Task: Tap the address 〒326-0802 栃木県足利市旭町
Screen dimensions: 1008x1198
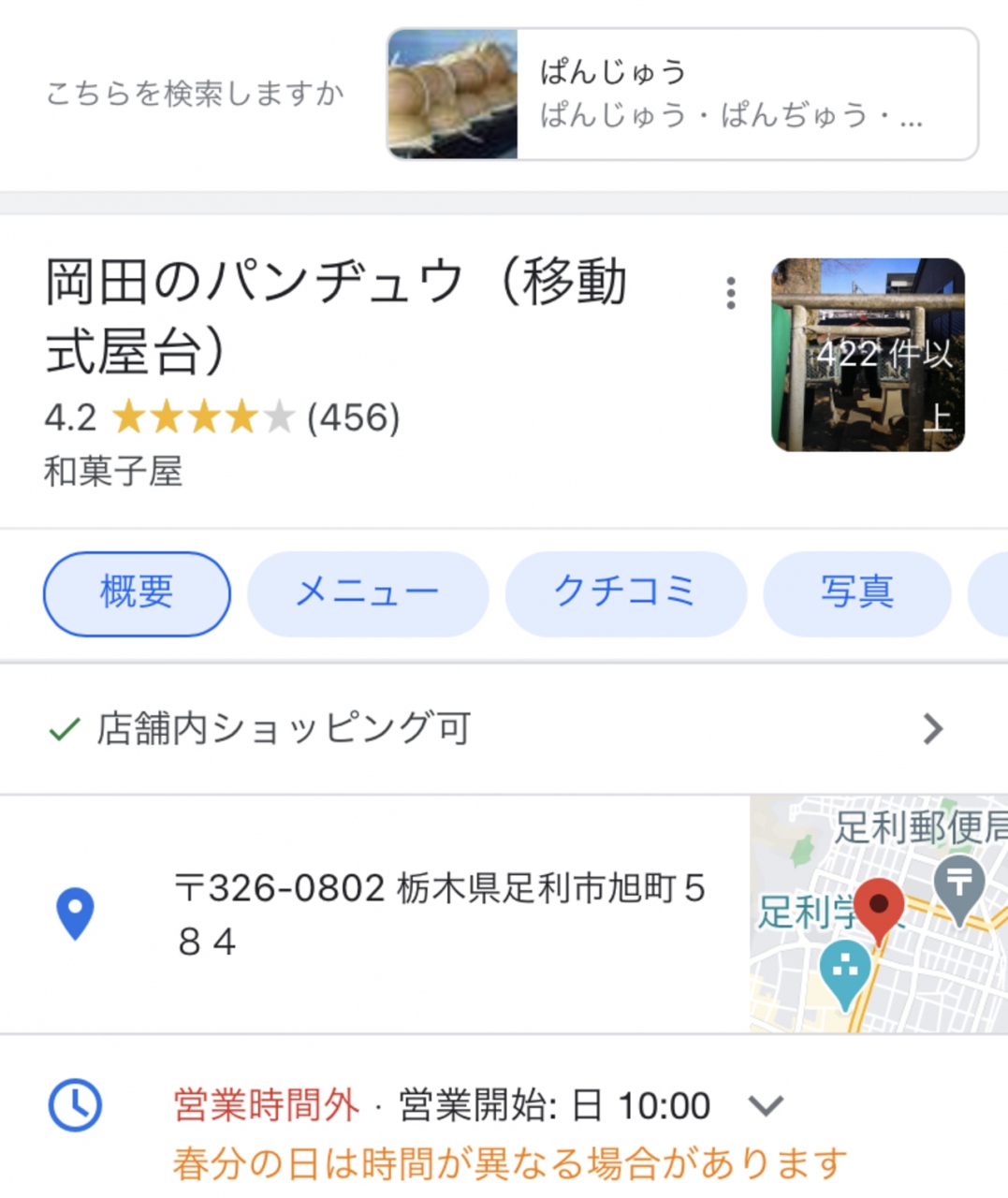Action: pyautogui.click(x=440, y=913)
